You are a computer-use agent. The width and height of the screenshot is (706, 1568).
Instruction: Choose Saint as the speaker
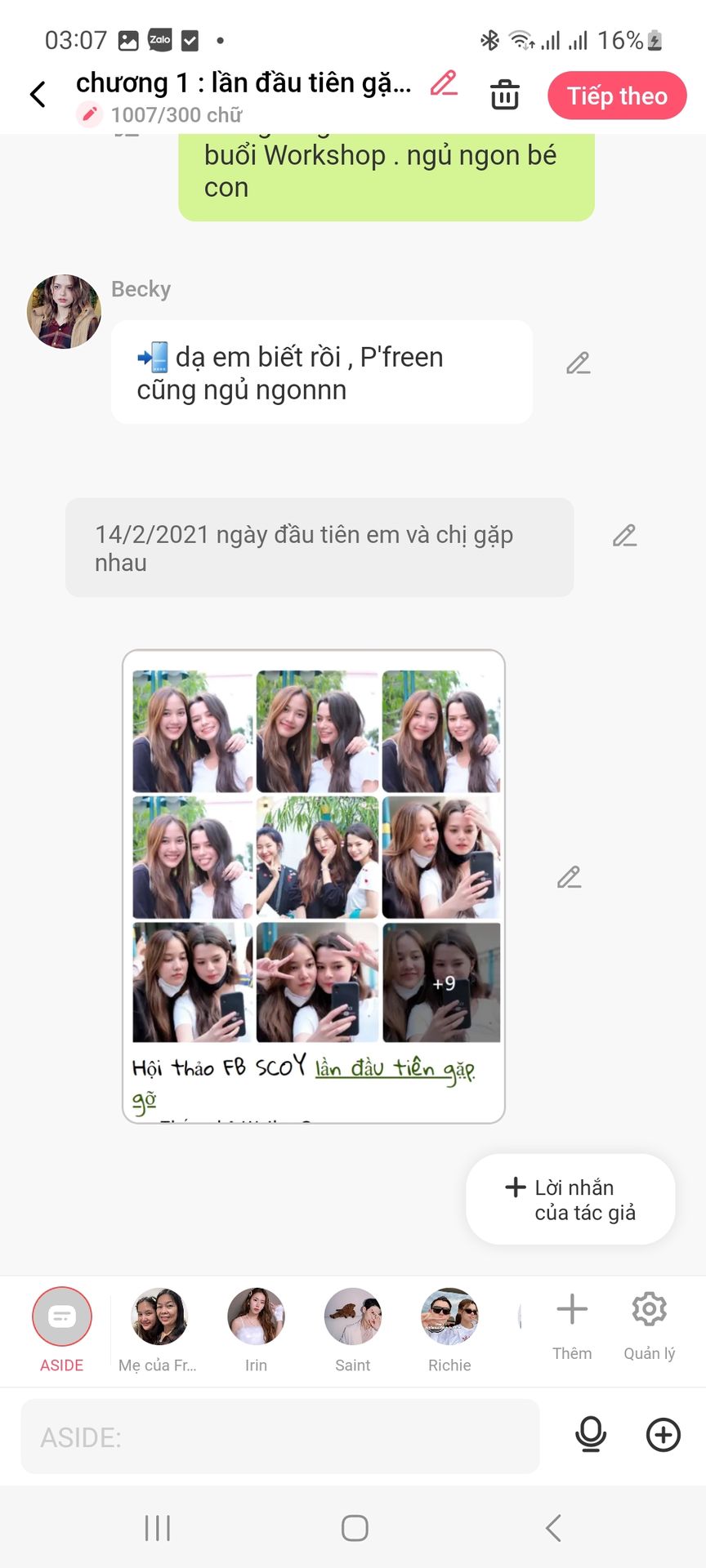coord(353,1330)
